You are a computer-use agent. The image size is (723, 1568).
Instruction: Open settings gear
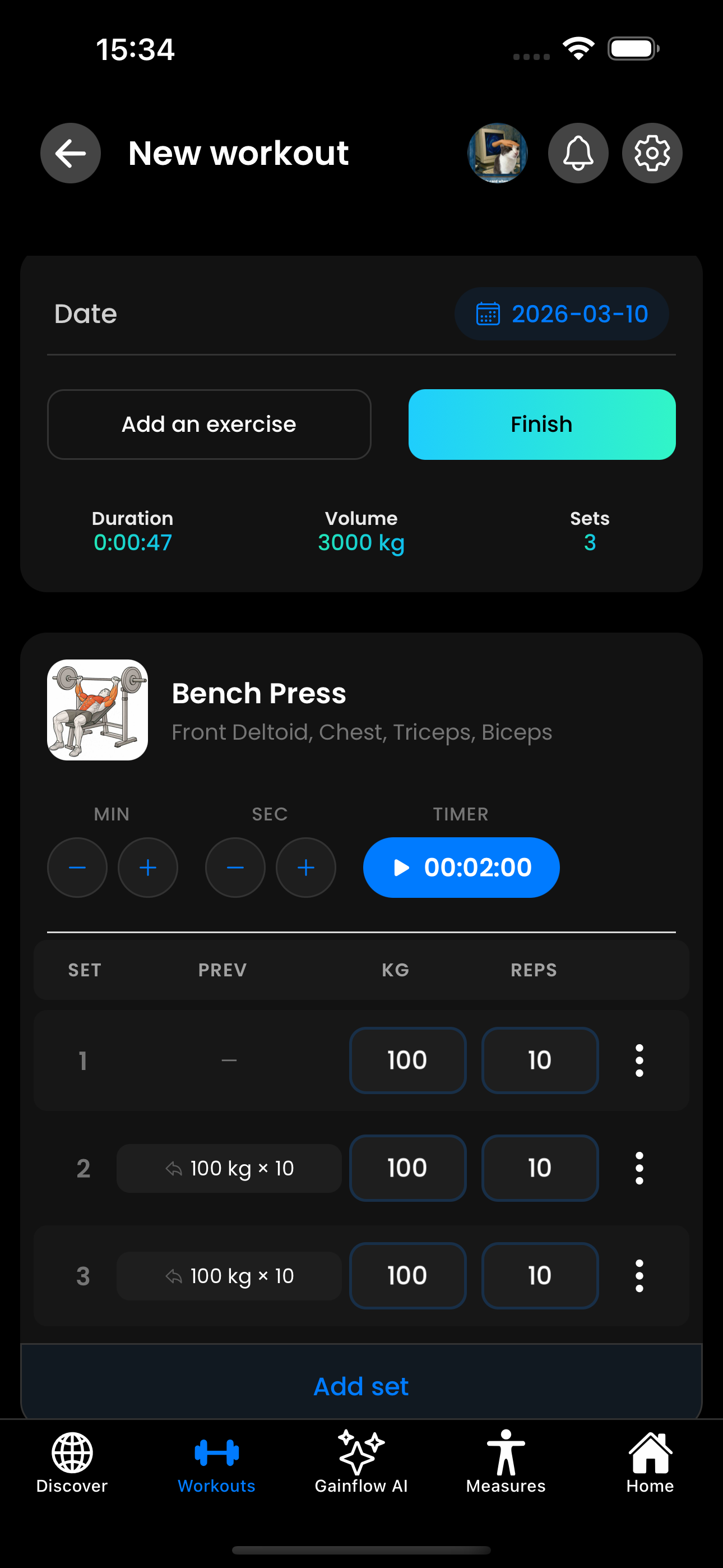(652, 153)
